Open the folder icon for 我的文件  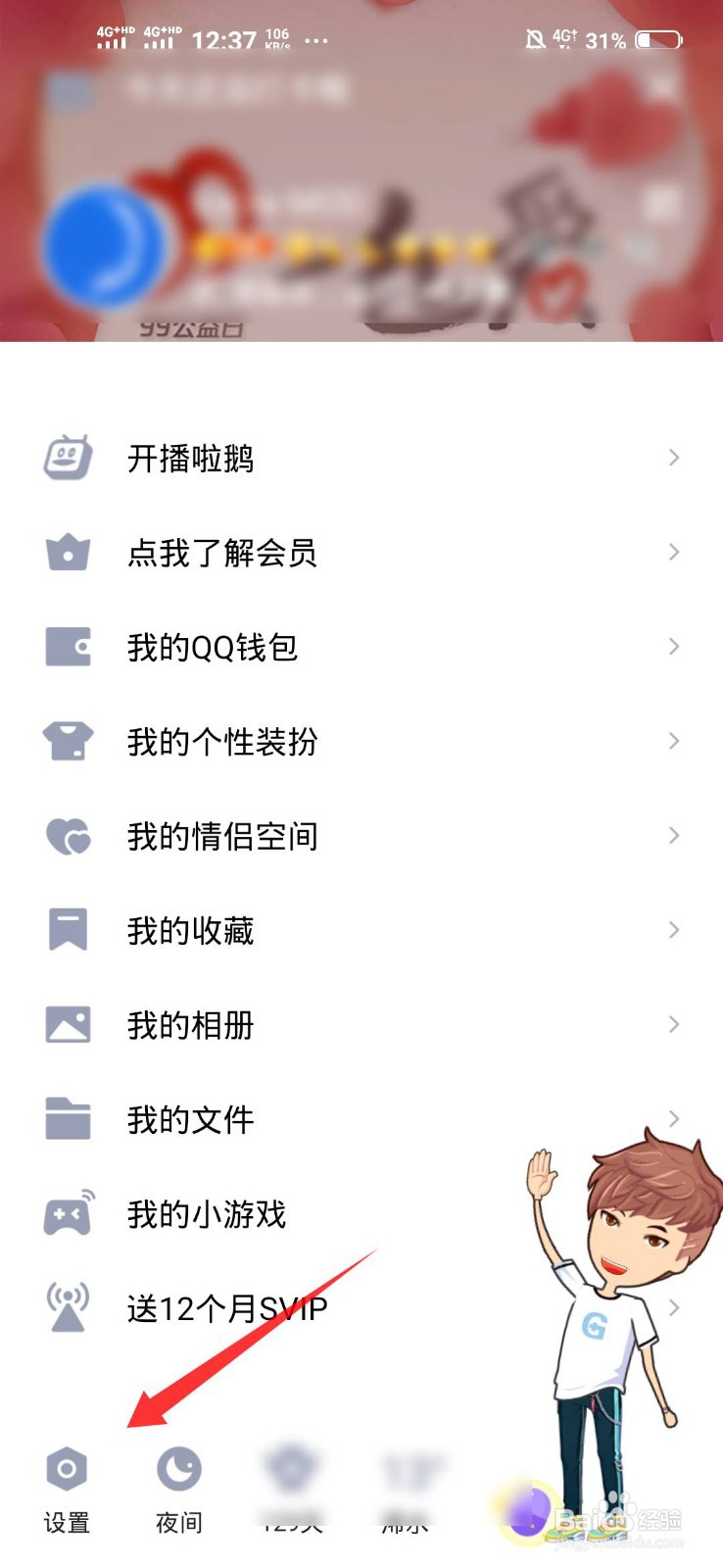tap(68, 1118)
